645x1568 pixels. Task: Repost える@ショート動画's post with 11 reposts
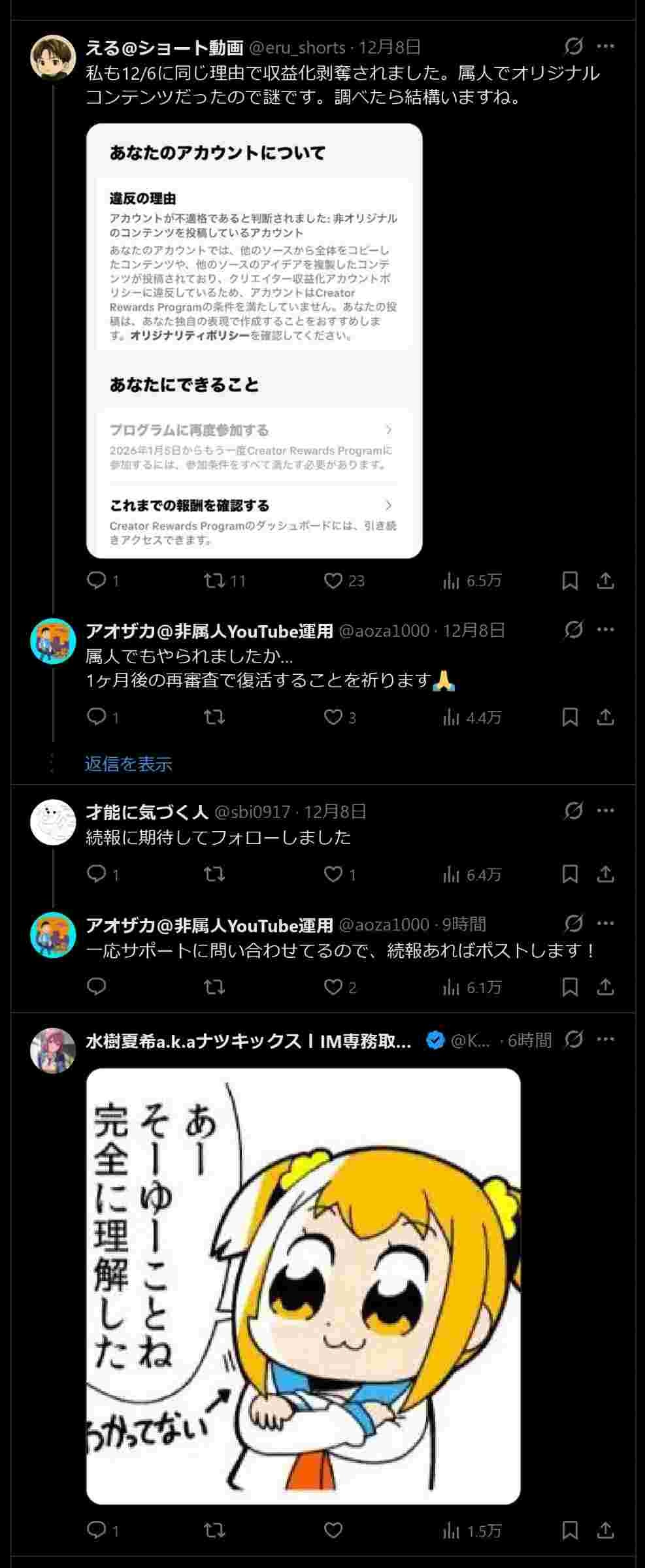click(x=214, y=581)
